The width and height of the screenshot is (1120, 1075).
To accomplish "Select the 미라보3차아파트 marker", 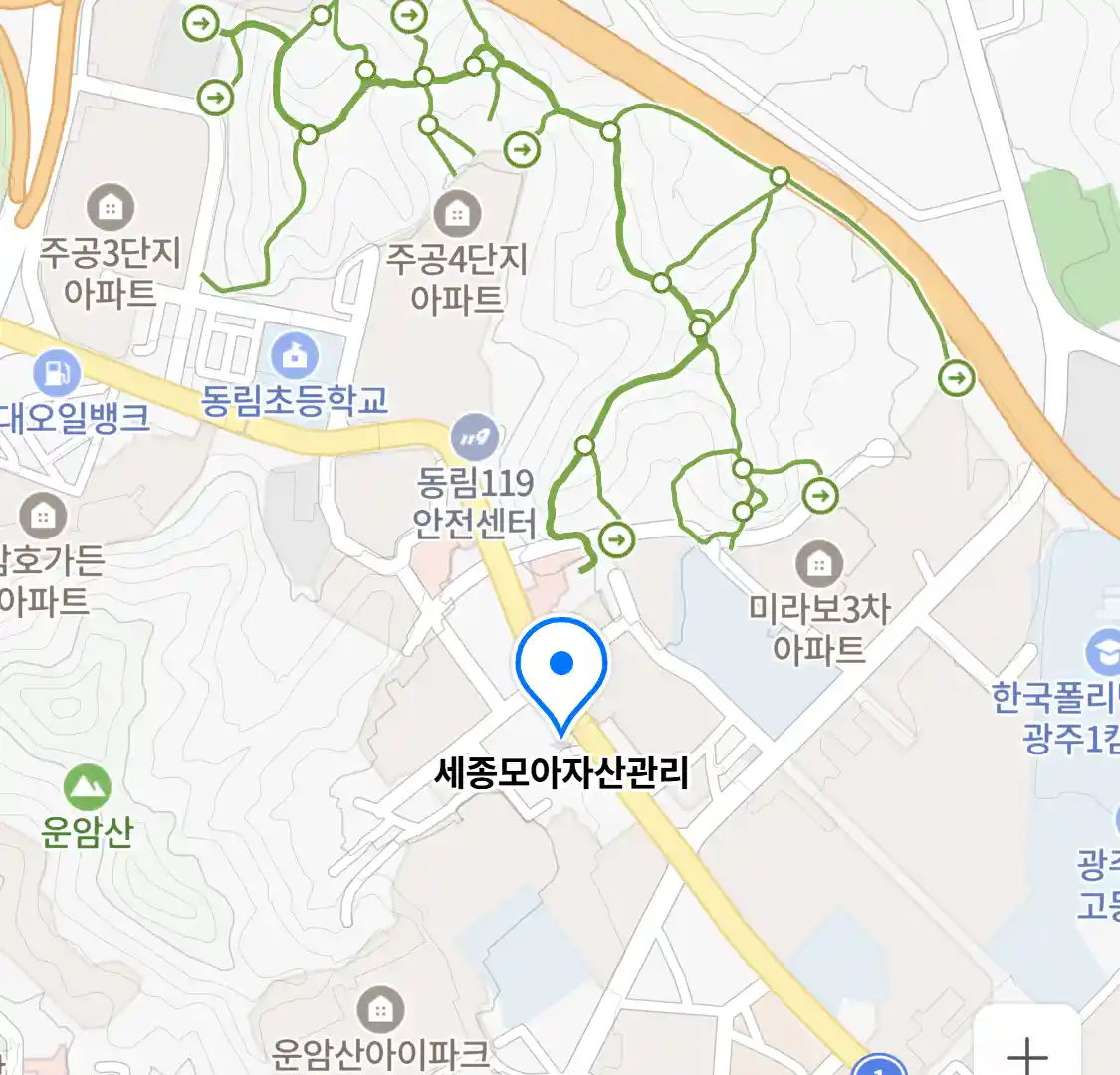I will (819, 564).
